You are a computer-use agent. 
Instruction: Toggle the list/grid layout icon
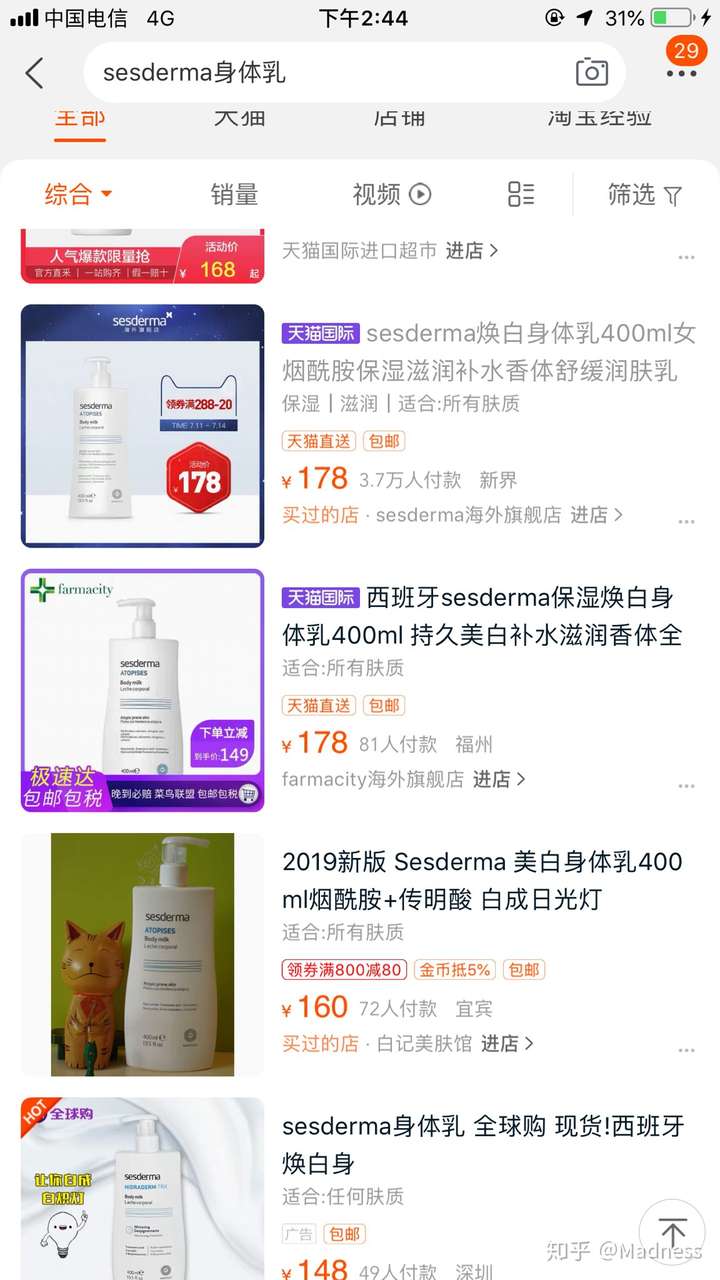tap(521, 194)
